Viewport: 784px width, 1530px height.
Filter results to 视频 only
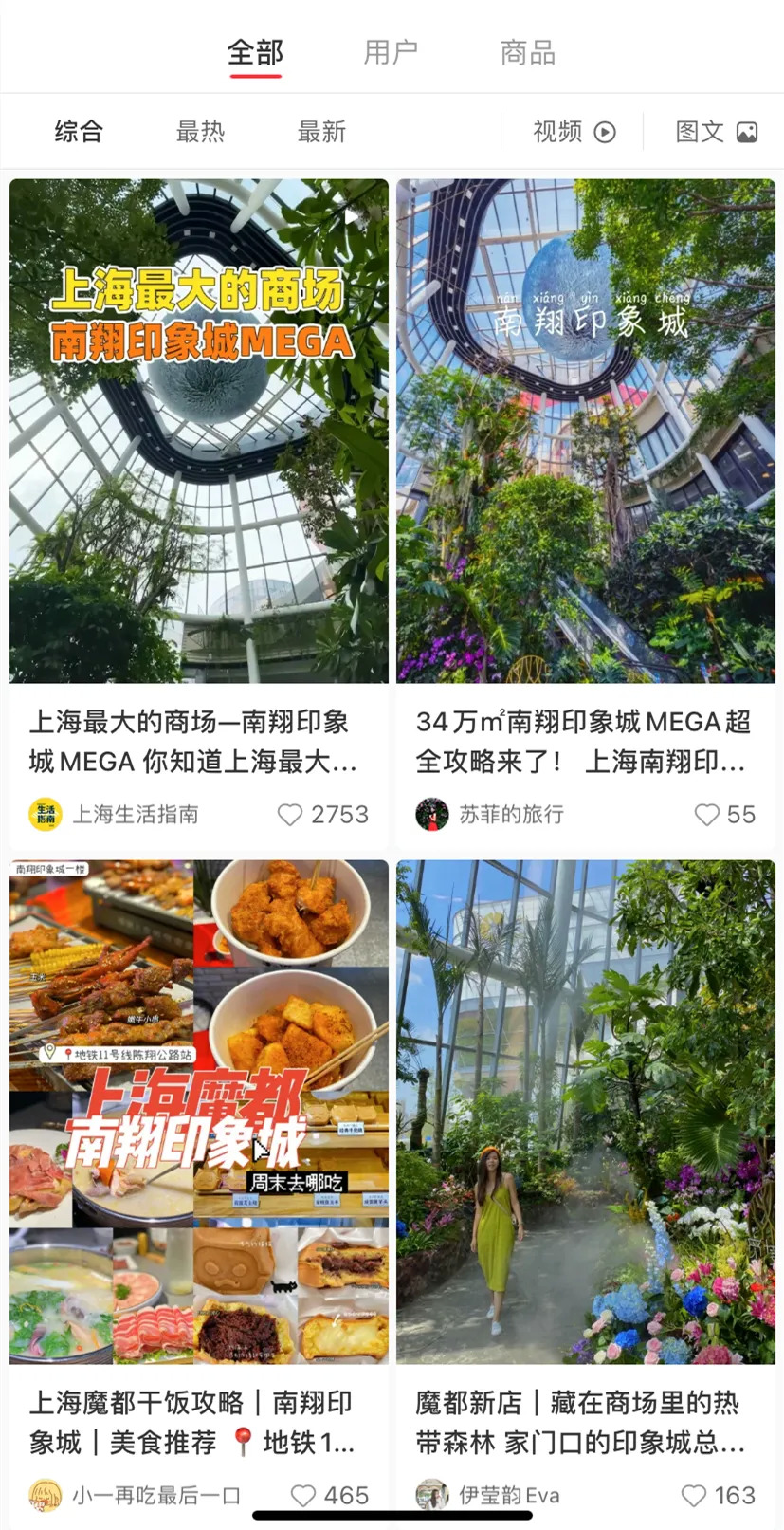[574, 132]
